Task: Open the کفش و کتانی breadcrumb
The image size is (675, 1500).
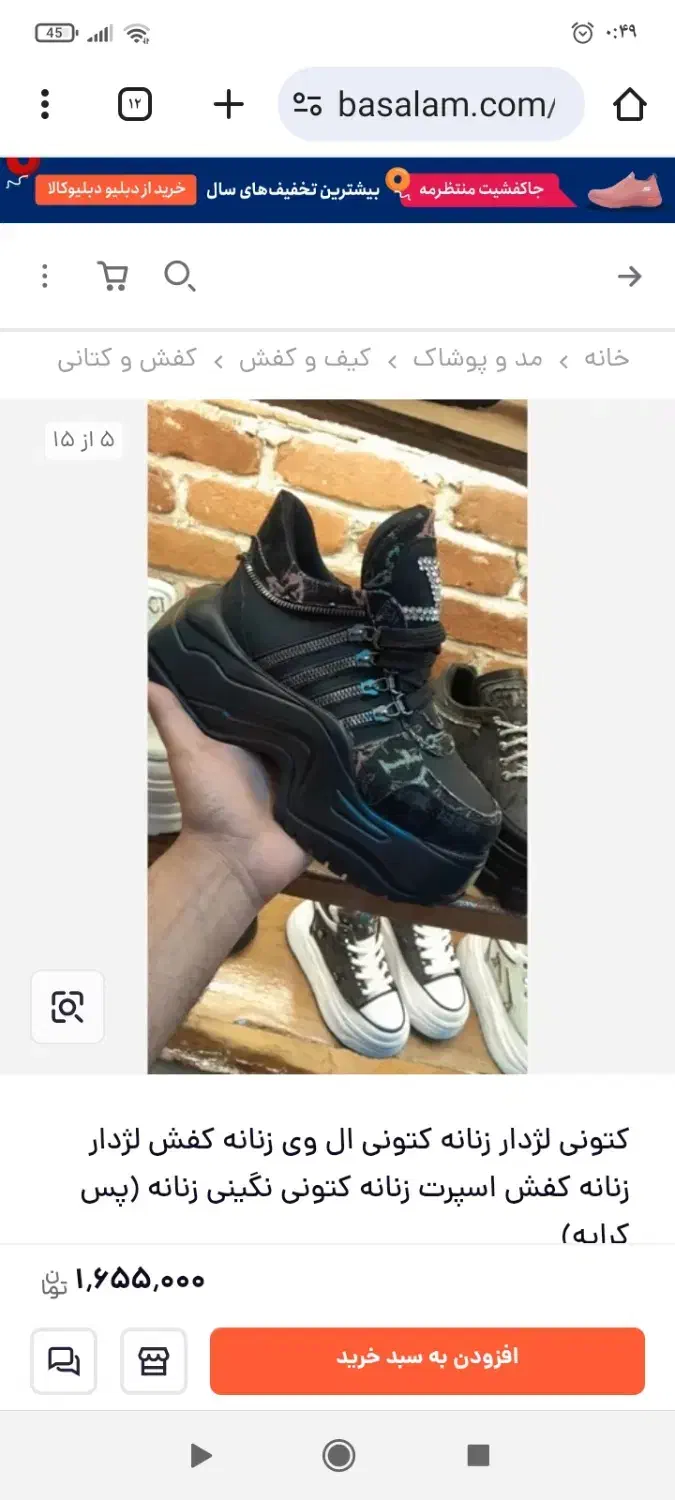Action: coord(127,359)
